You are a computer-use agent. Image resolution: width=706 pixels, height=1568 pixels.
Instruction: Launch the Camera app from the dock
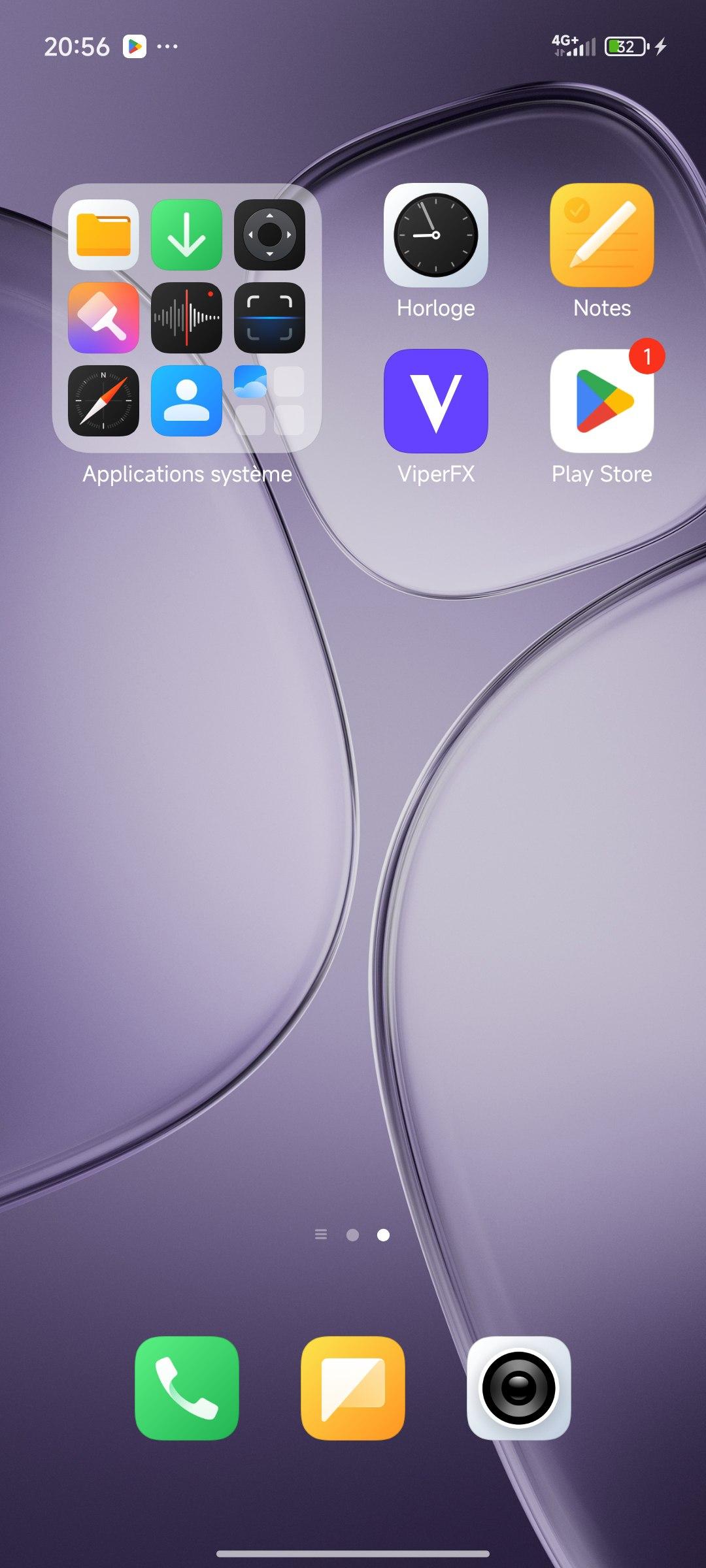pos(518,1388)
